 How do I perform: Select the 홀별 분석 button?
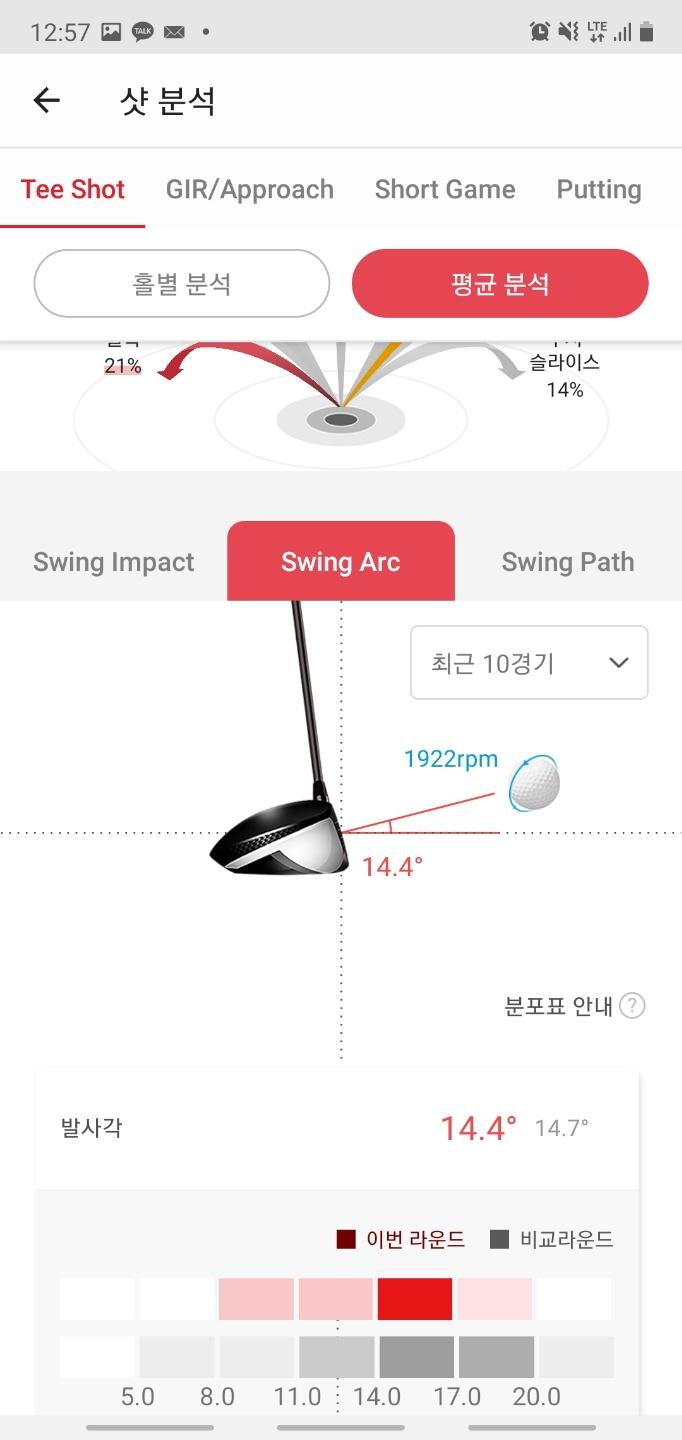182,283
